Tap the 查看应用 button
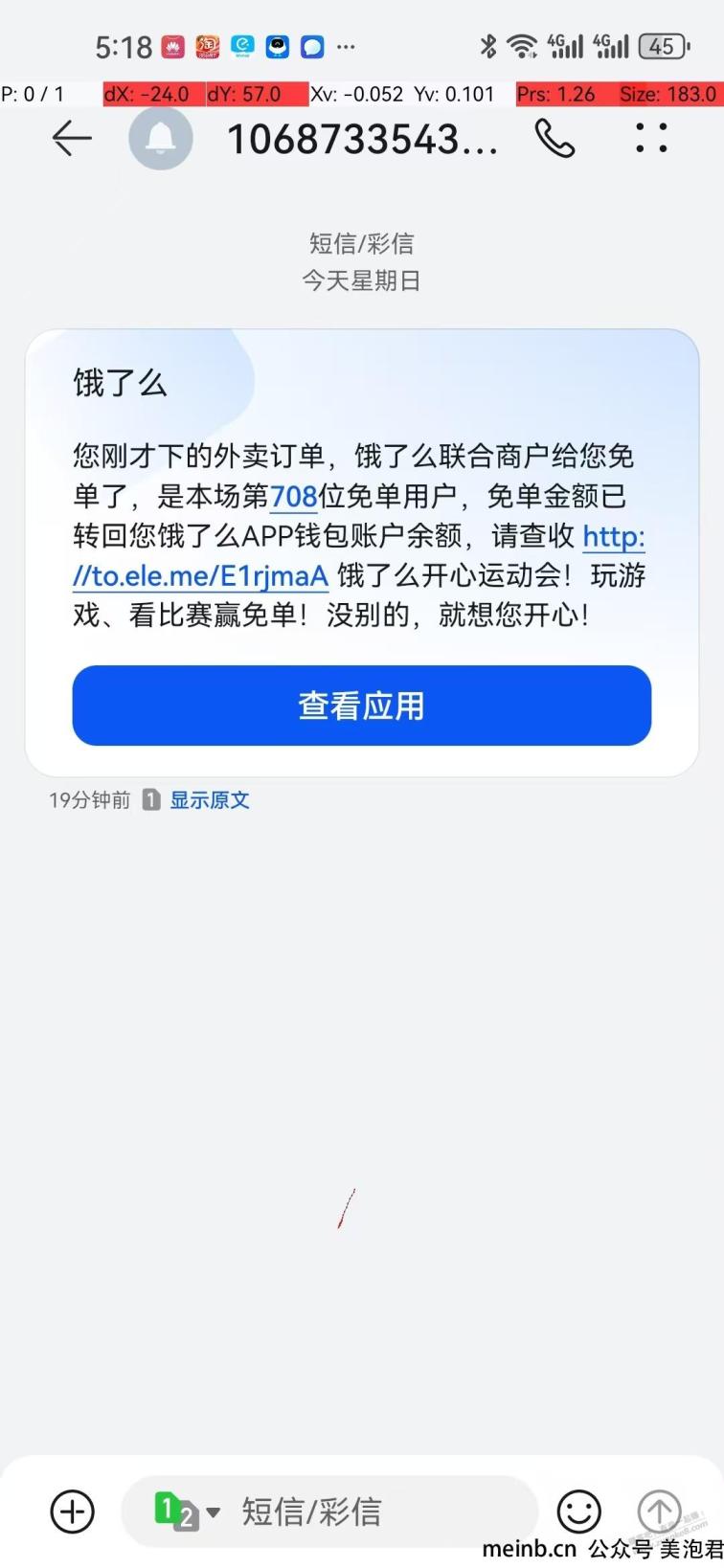Screen dimensions: 724x1568 (361, 706)
